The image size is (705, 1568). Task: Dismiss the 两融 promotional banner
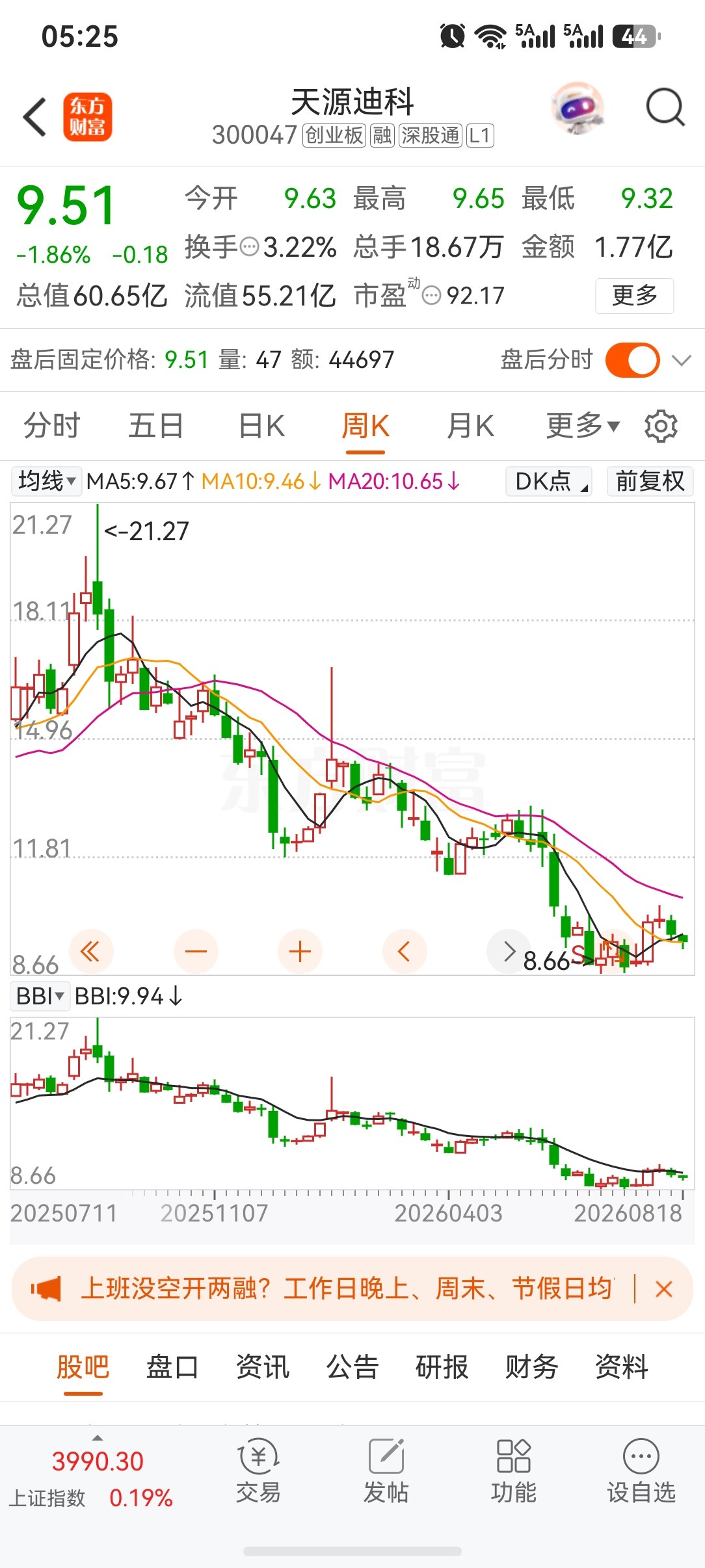(663, 1289)
